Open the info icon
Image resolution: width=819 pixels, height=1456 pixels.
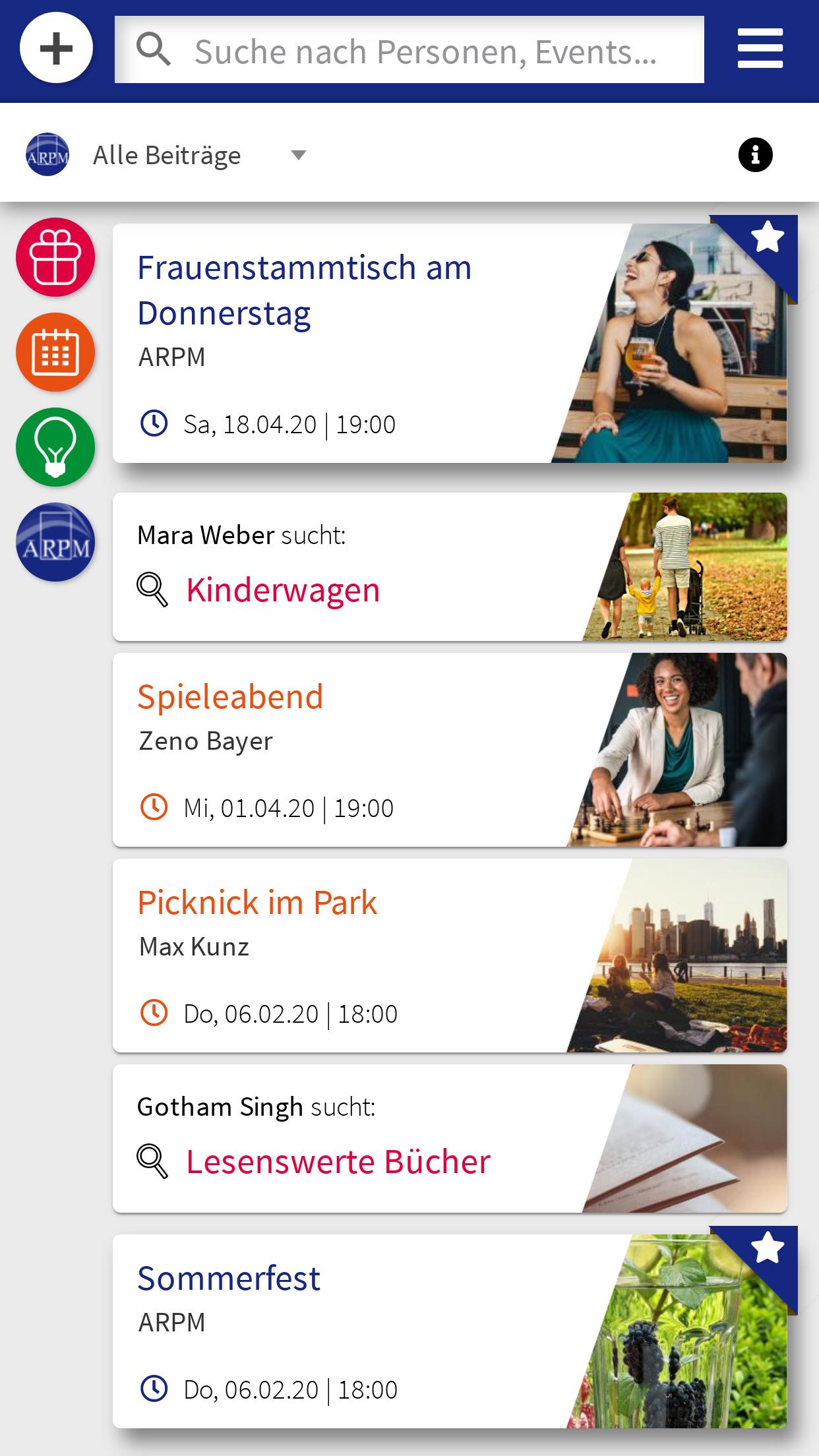tap(755, 155)
